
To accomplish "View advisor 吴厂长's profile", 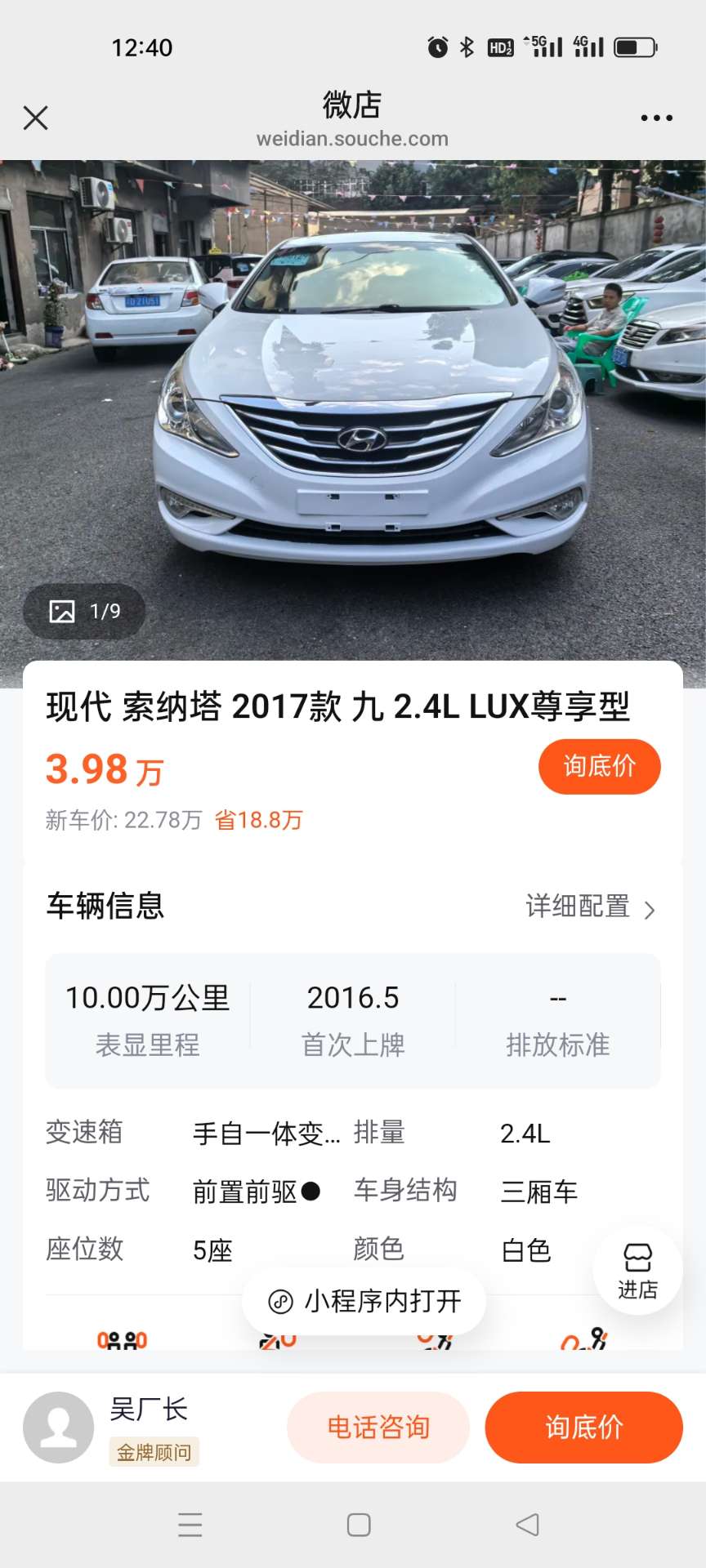I will 59,1428.
